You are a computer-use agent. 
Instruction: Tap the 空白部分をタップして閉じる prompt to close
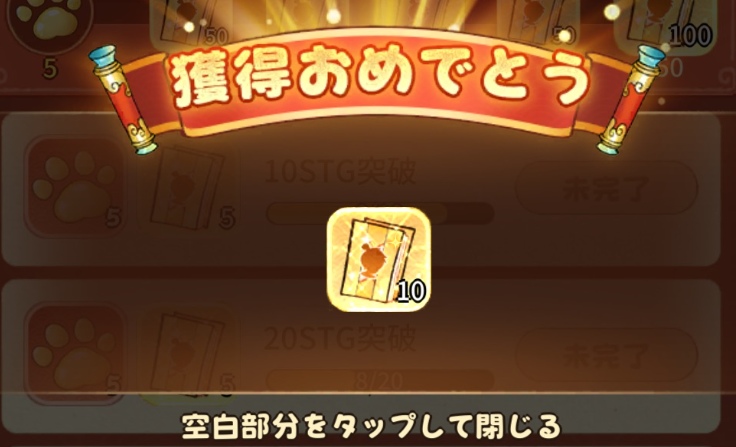(x=371, y=426)
